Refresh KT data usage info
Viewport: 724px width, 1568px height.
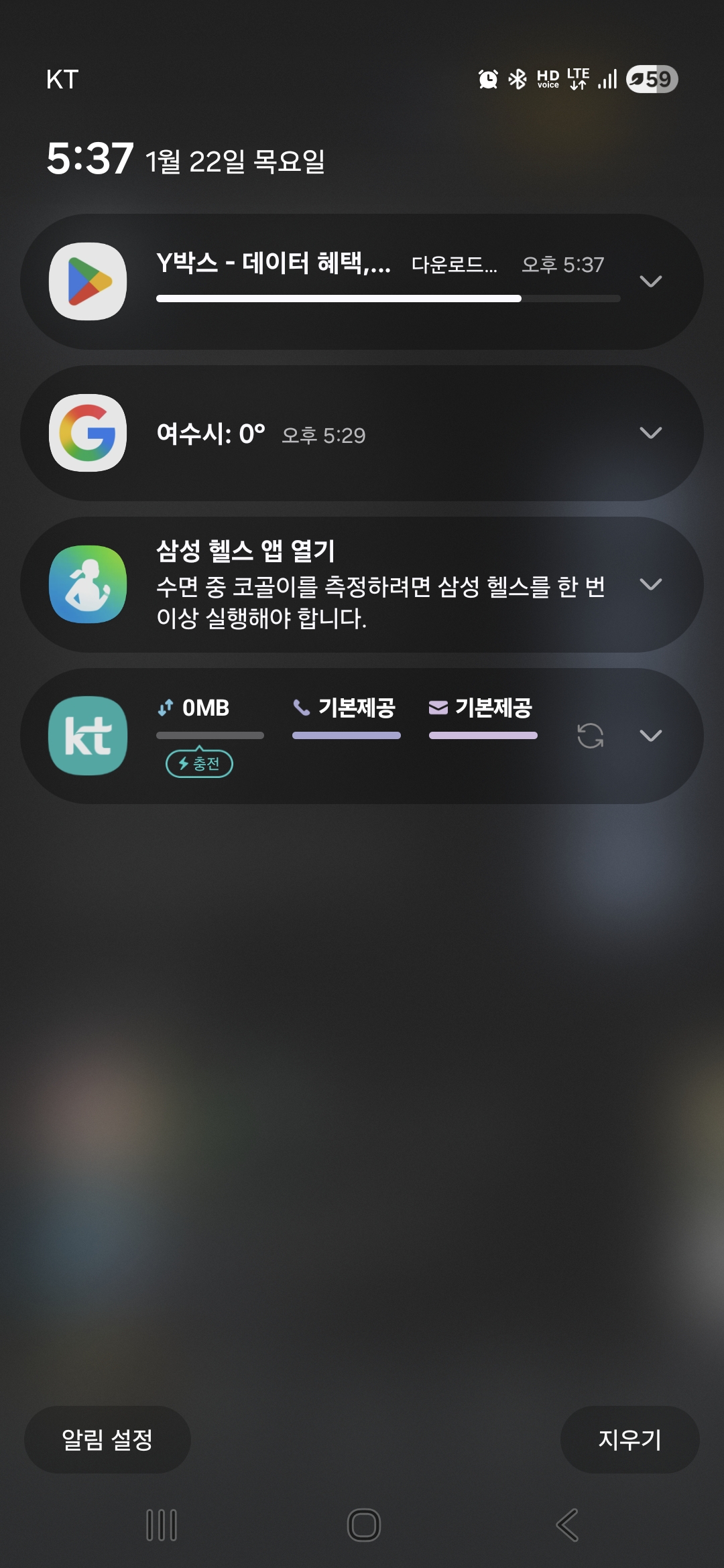point(590,736)
